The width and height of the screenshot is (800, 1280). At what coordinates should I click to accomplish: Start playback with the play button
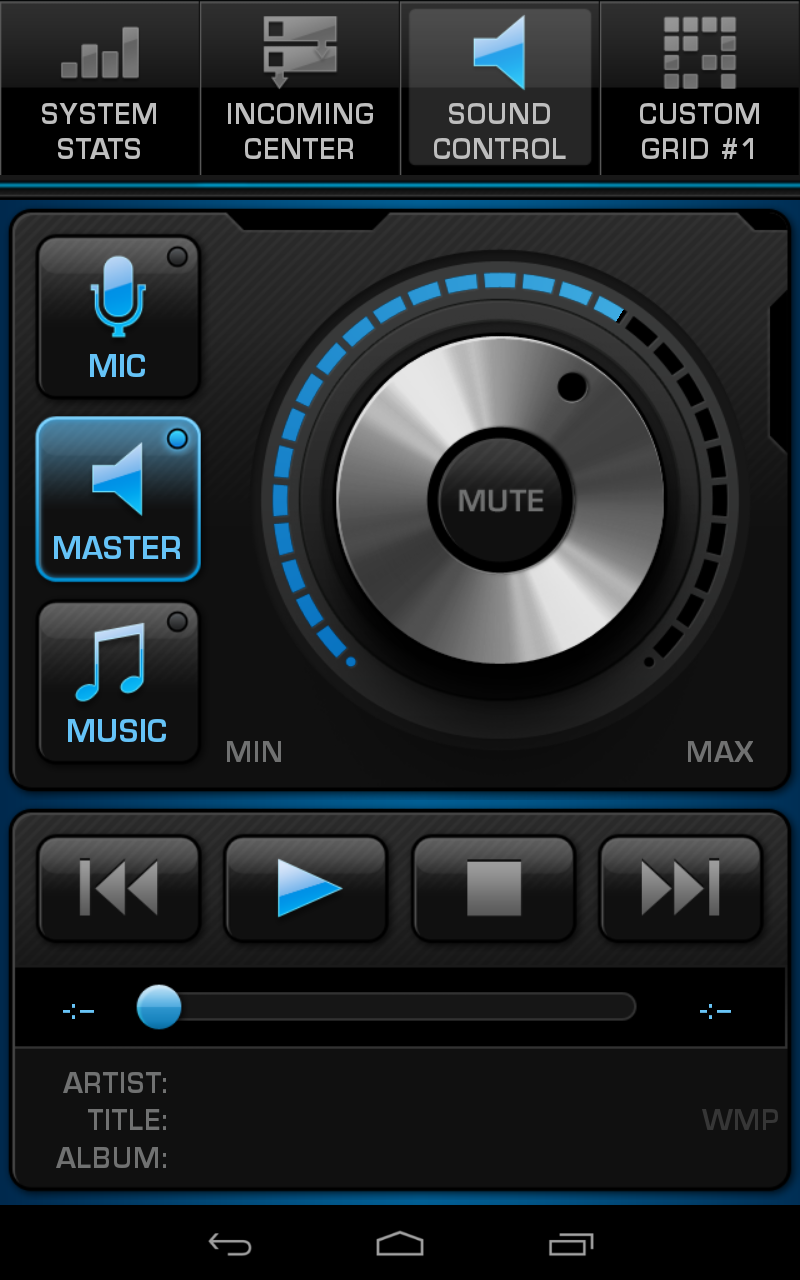(x=306, y=888)
